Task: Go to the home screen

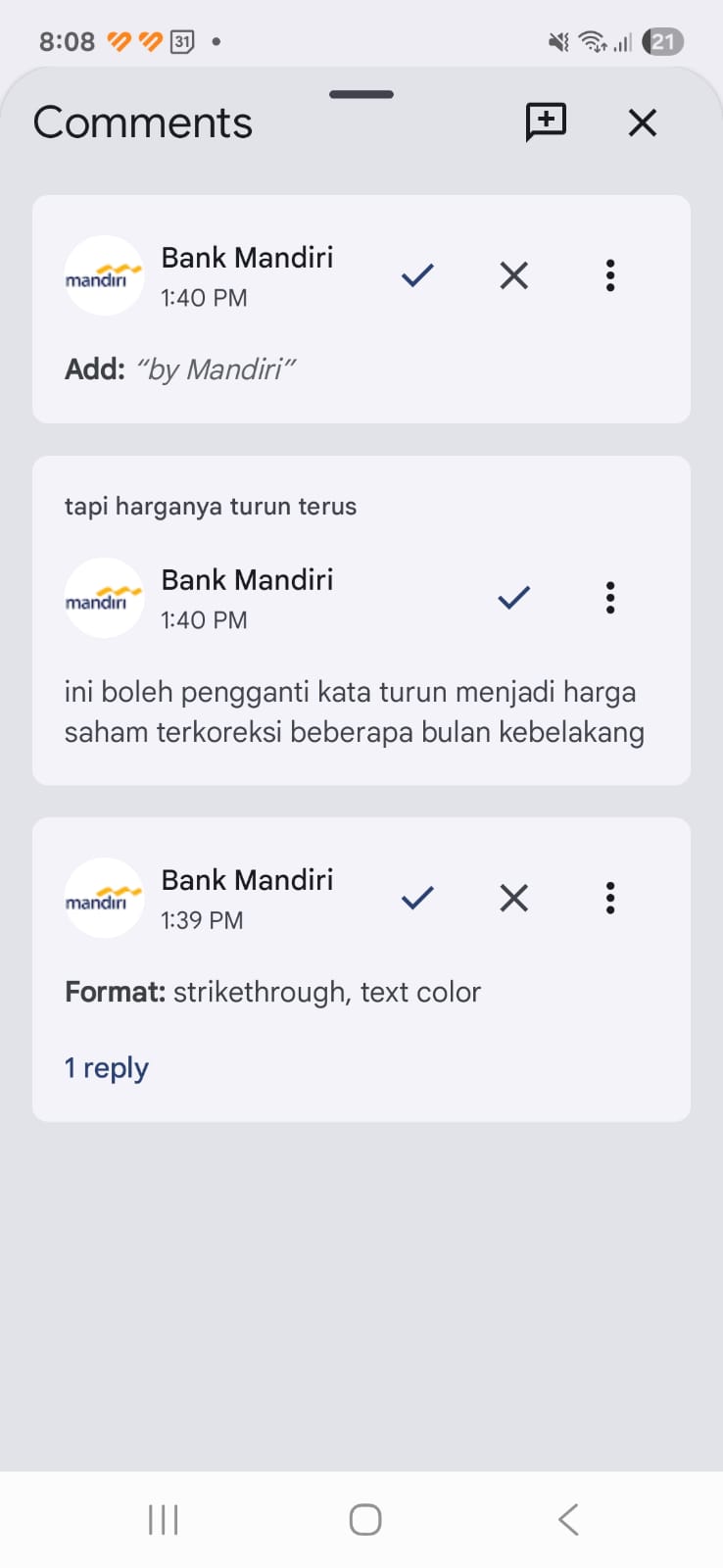Action: (x=364, y=1519)
